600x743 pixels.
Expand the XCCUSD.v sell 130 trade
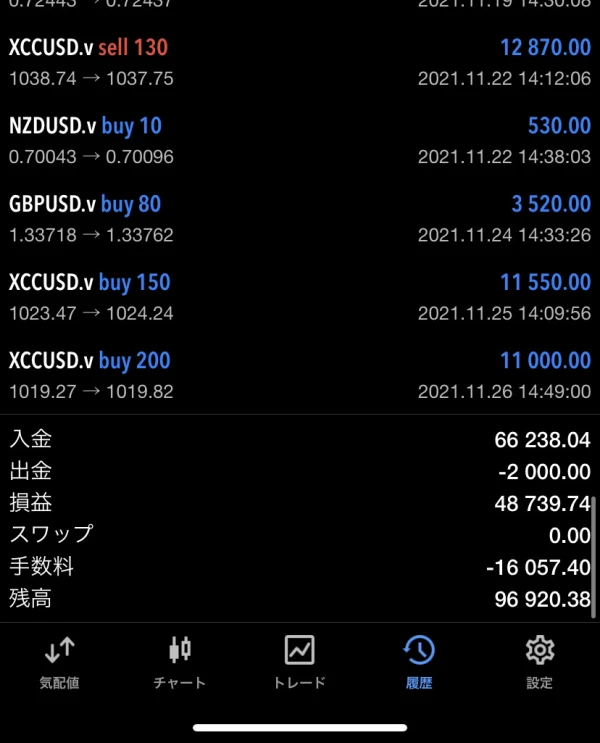click(x=300, y=61)
